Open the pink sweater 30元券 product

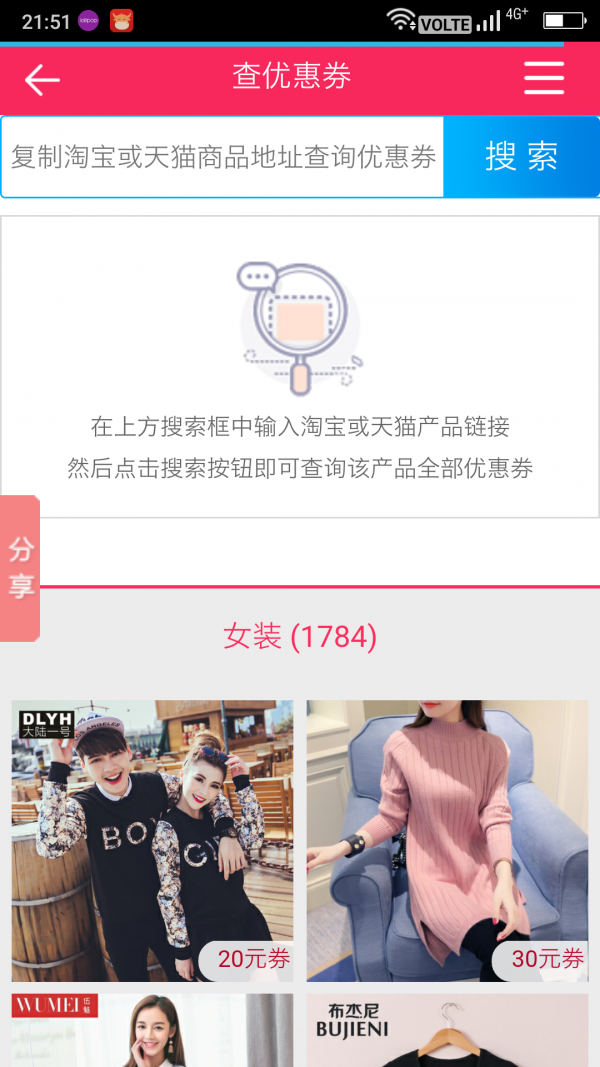[x=447, y=840]
